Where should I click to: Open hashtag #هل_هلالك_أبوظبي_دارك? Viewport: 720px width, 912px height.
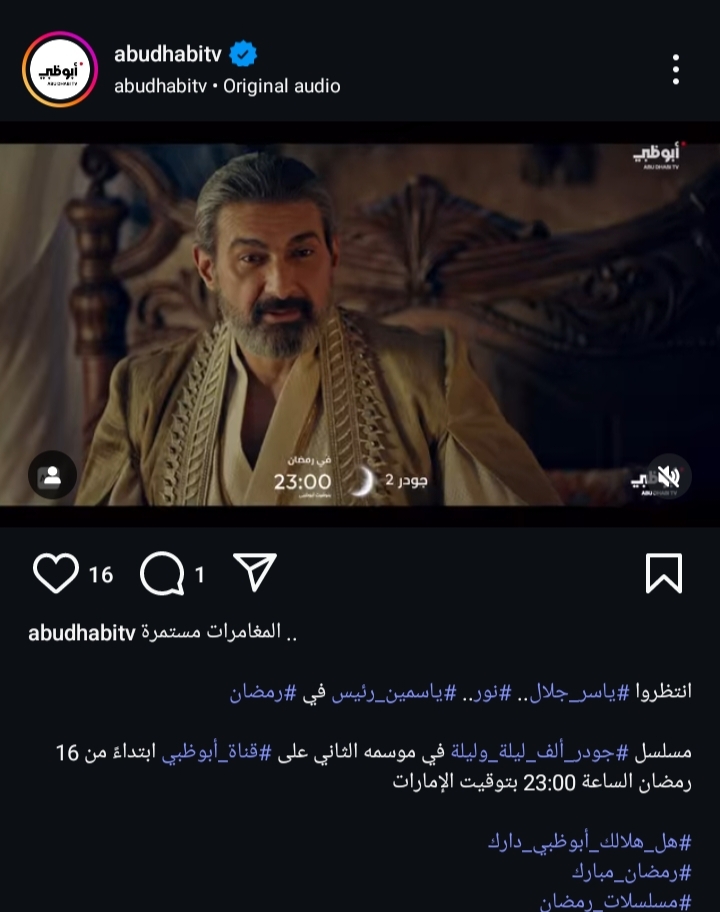tap(590, 841)
